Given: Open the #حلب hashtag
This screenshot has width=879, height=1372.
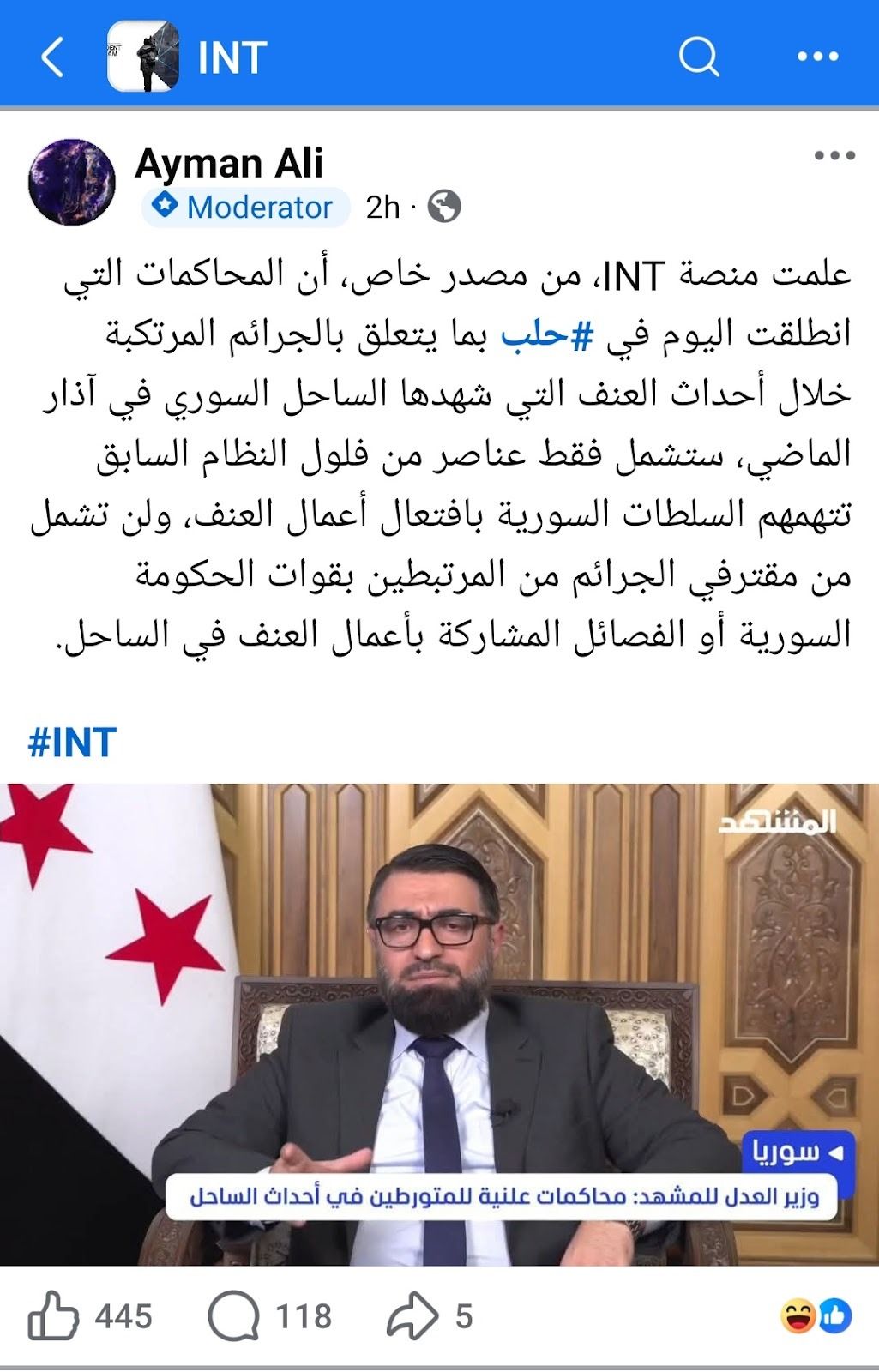Looking at the screenshot, I should coord(547,335).
